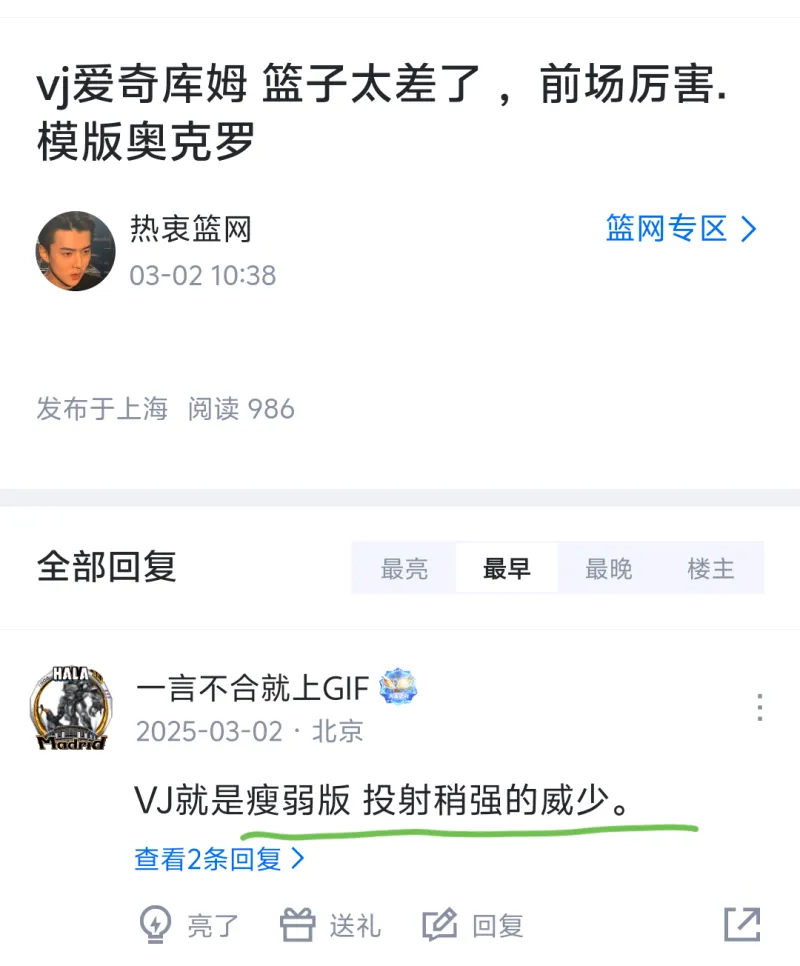Viewport: 800px width, 966px height.
Task: Send a gift via 送礼
Action: click(x=330, y=925)
